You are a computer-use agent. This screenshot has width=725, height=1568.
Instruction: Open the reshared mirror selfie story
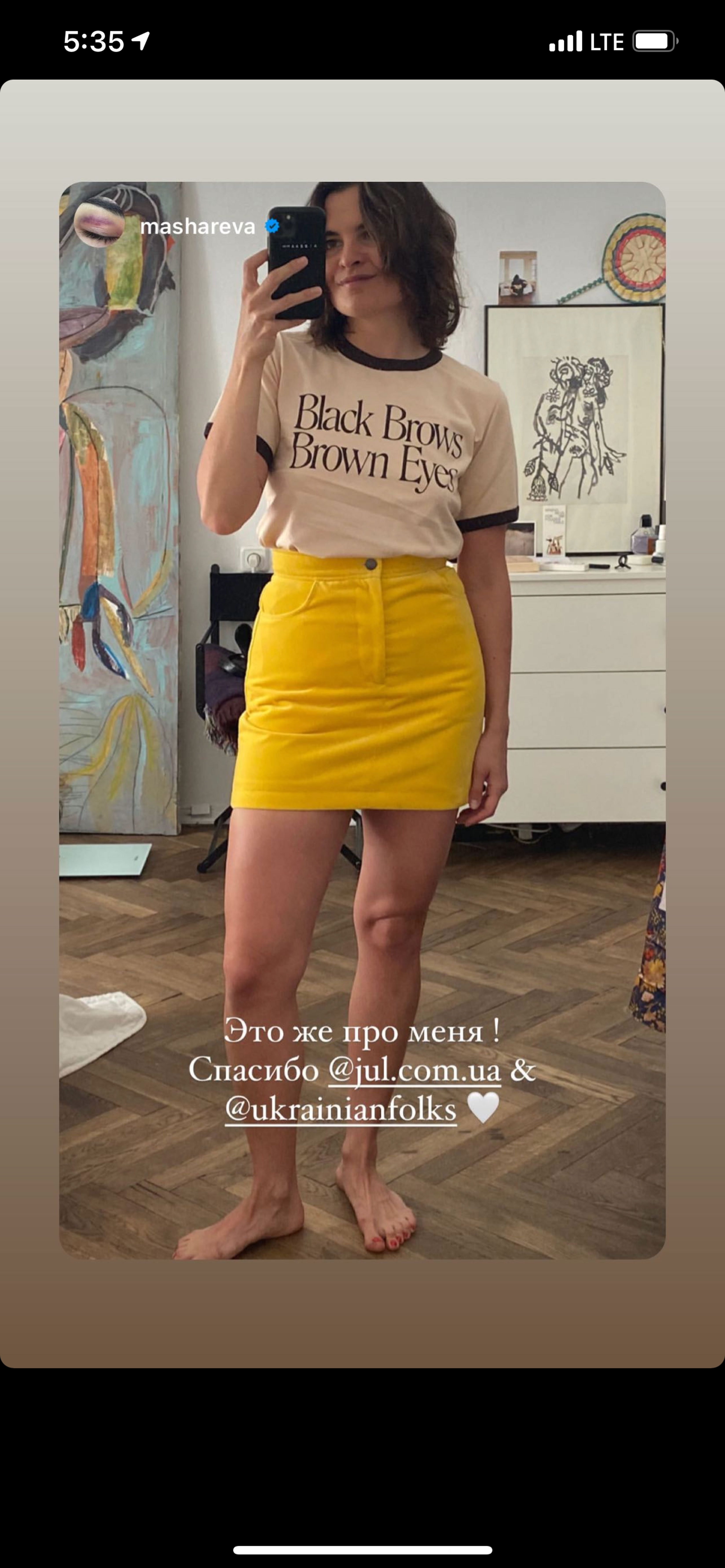click(x=362, y=670)
